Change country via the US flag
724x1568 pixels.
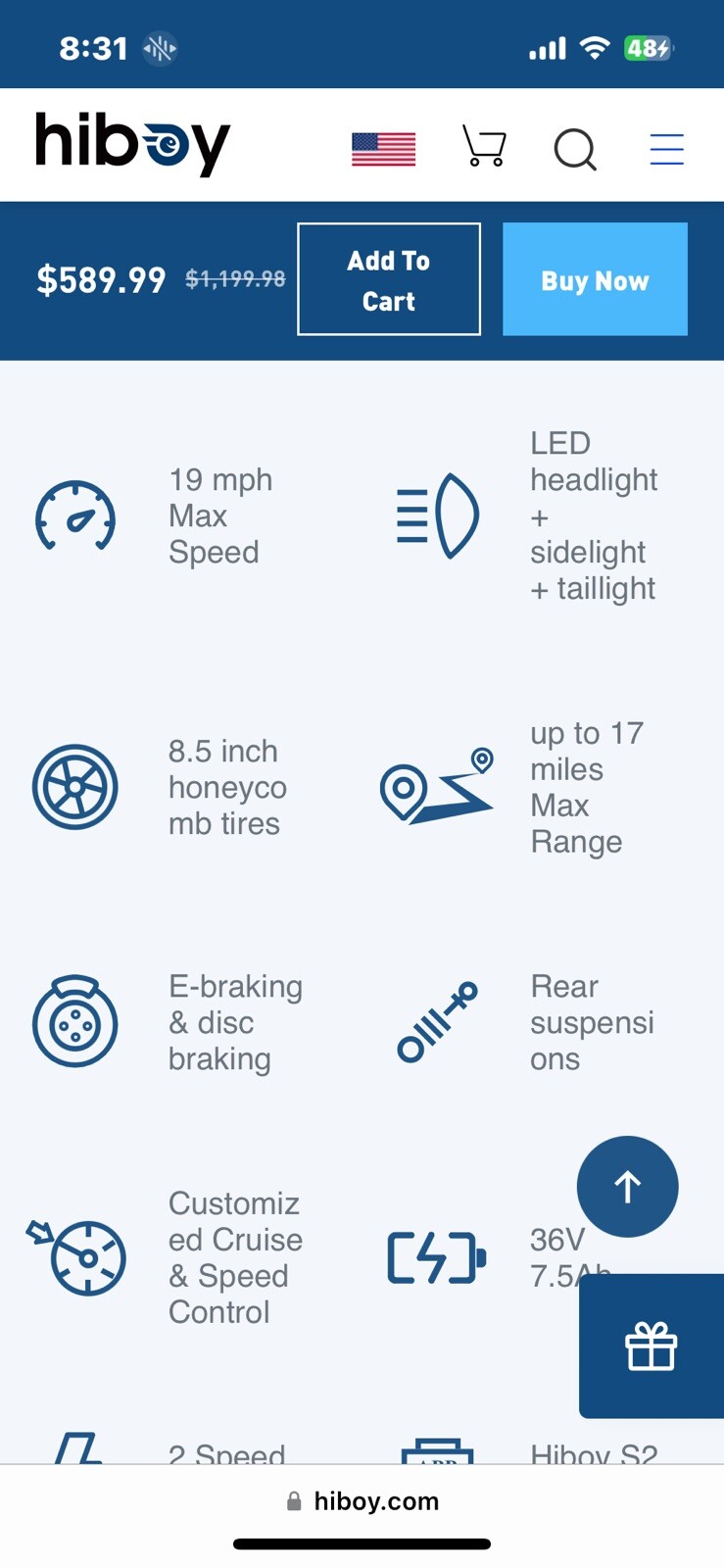383,149
